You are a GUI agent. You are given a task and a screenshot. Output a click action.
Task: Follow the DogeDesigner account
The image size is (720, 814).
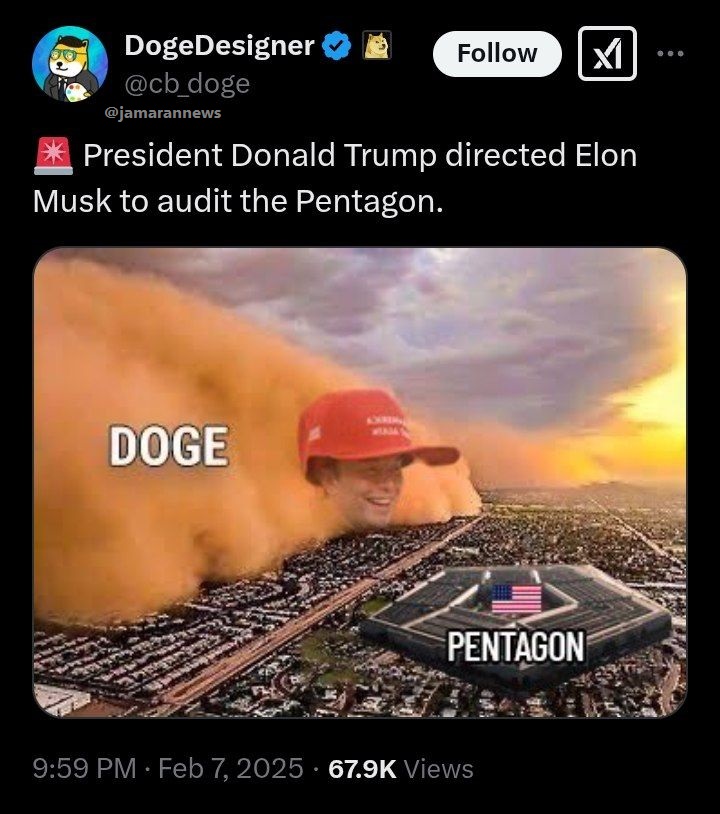click(497, 54)
